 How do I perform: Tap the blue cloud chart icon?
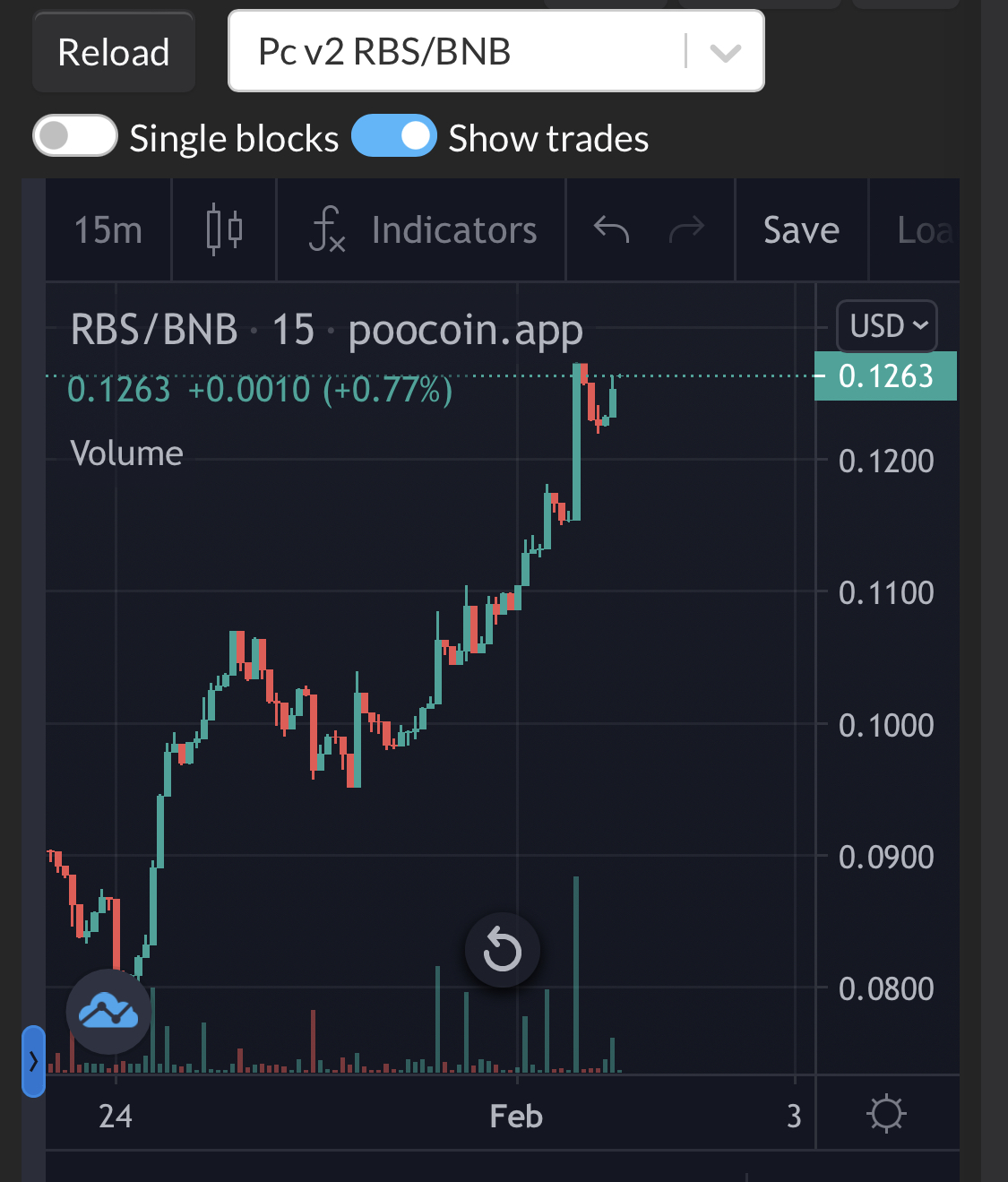pos(108,1012)
